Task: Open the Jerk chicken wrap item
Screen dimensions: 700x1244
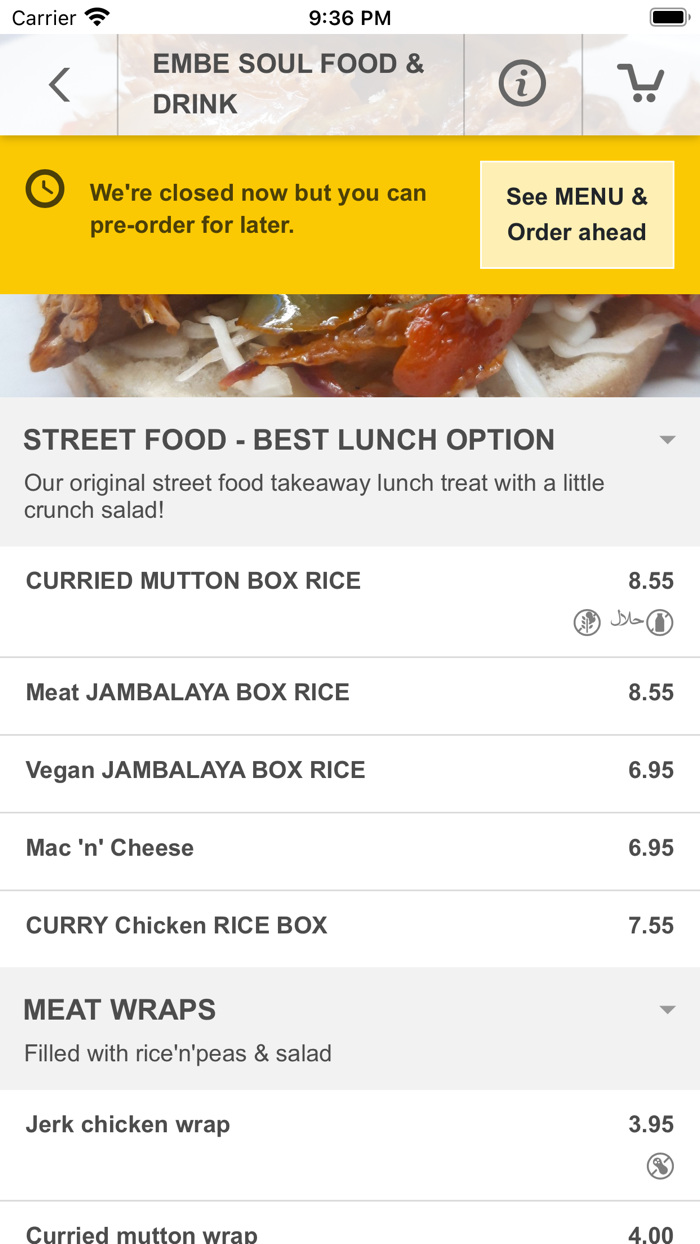Action: 128,1125
